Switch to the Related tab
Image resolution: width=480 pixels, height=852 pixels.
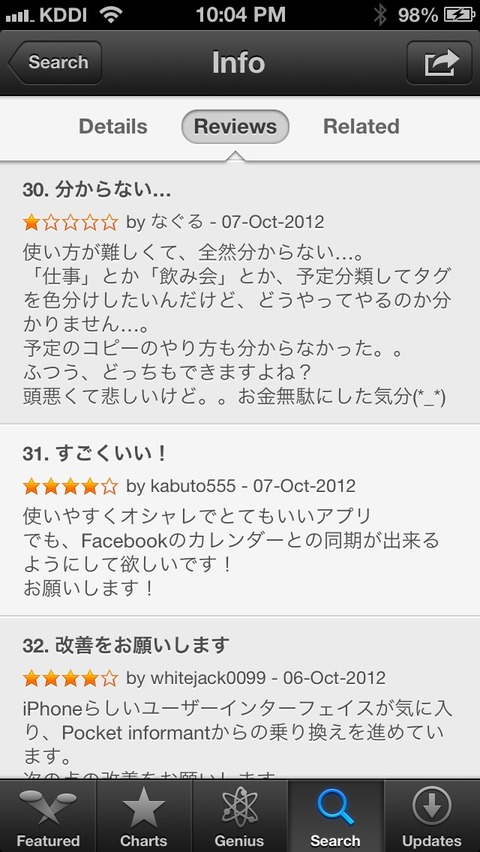[x=361, y=127]
